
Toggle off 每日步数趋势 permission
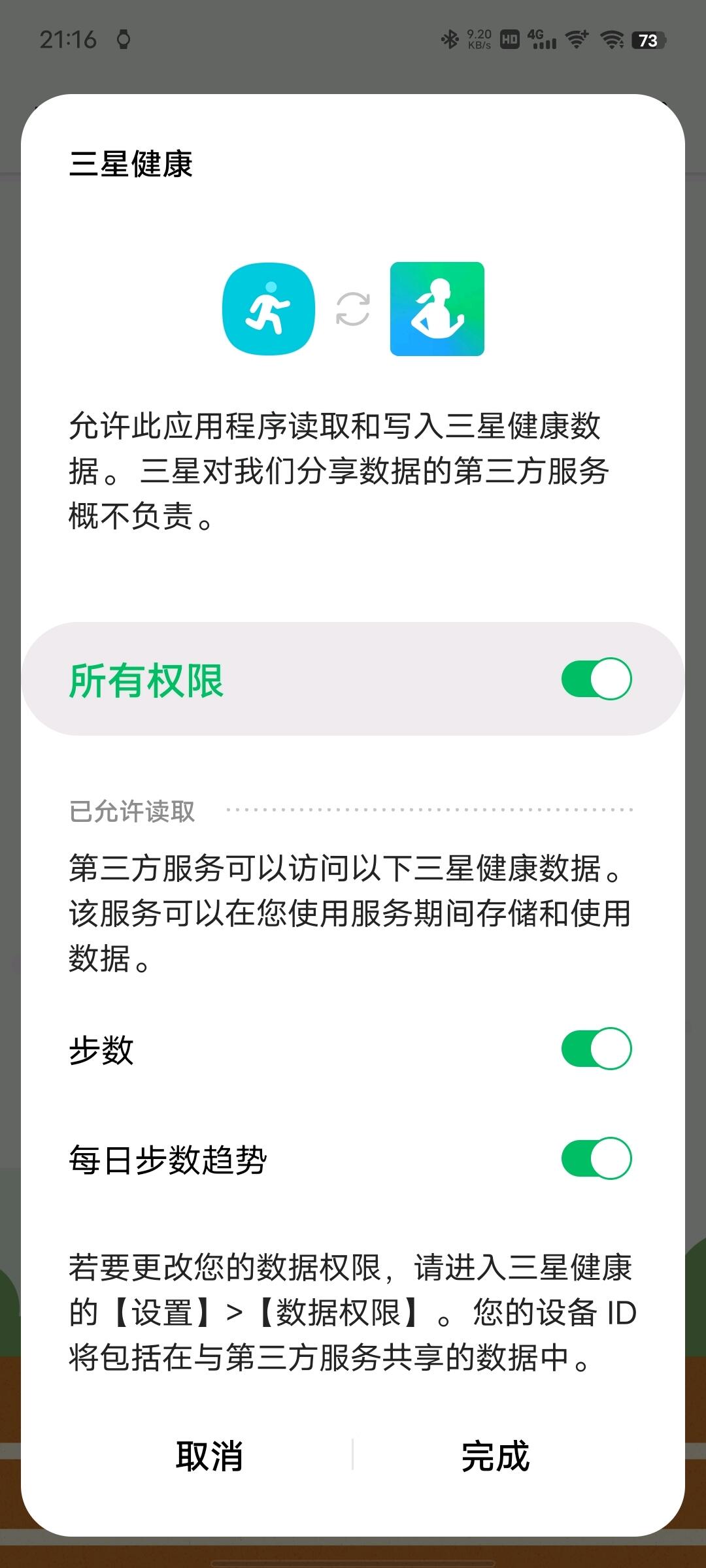pos(596,1158)
